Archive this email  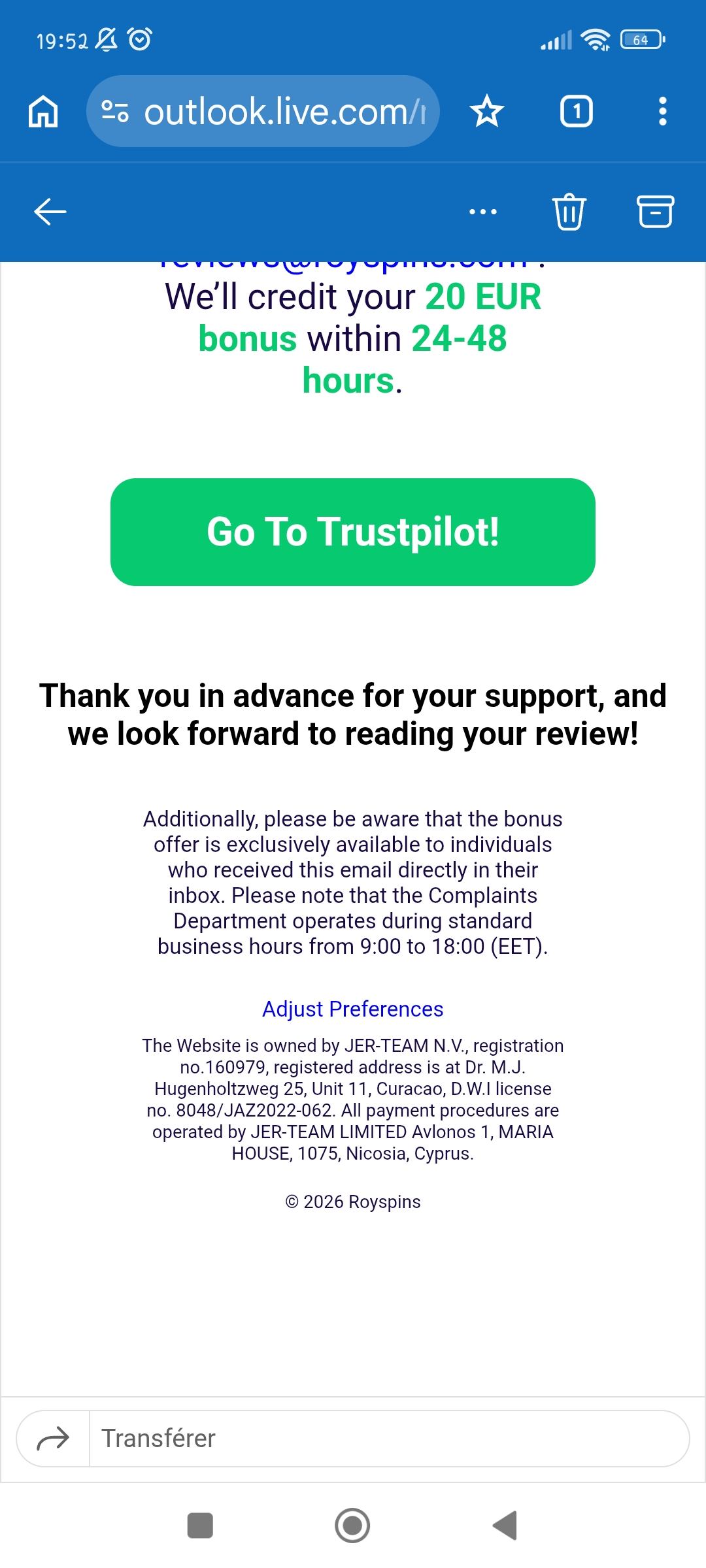pos(655,211)
